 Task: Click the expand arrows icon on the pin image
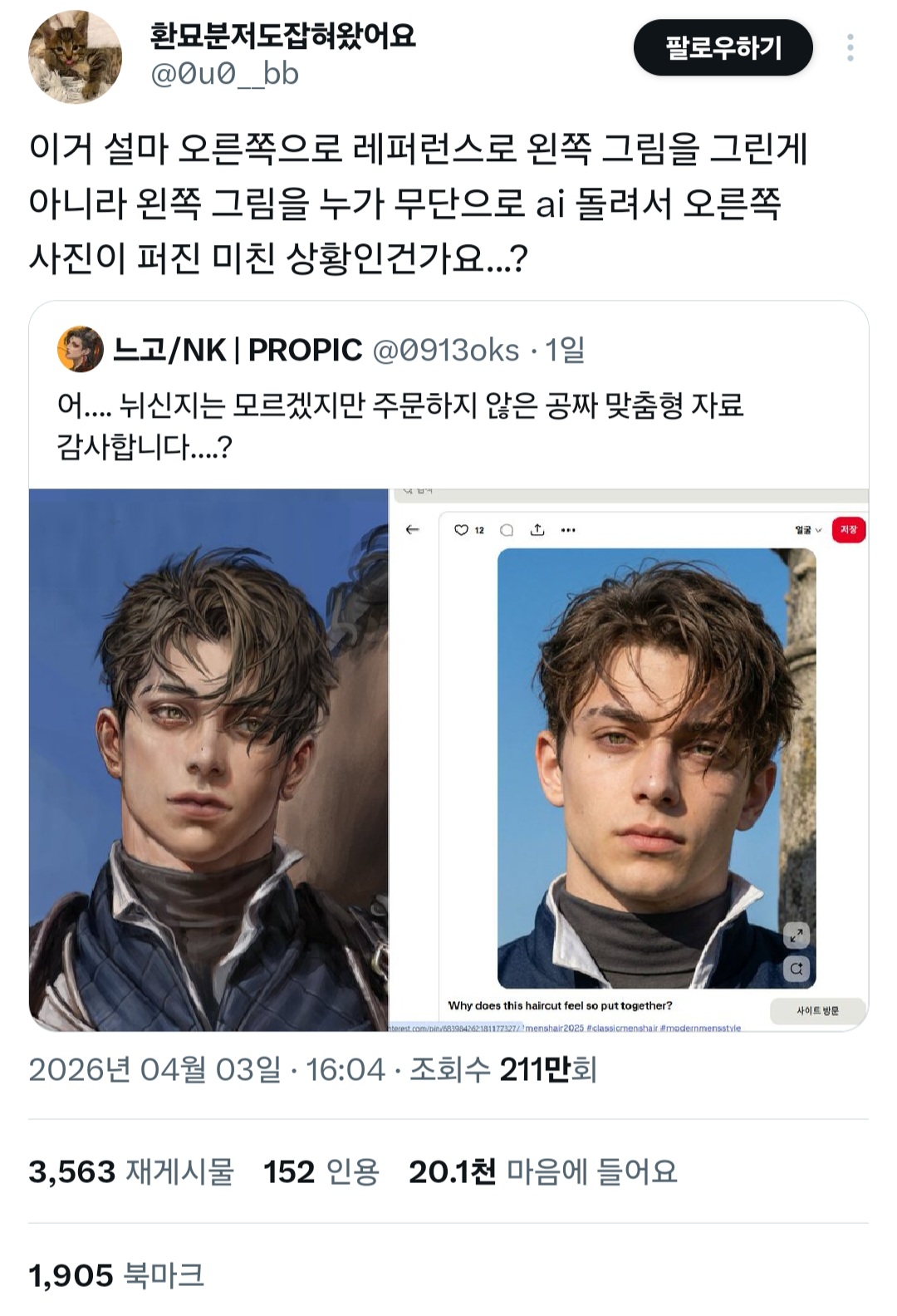[796, 935]
